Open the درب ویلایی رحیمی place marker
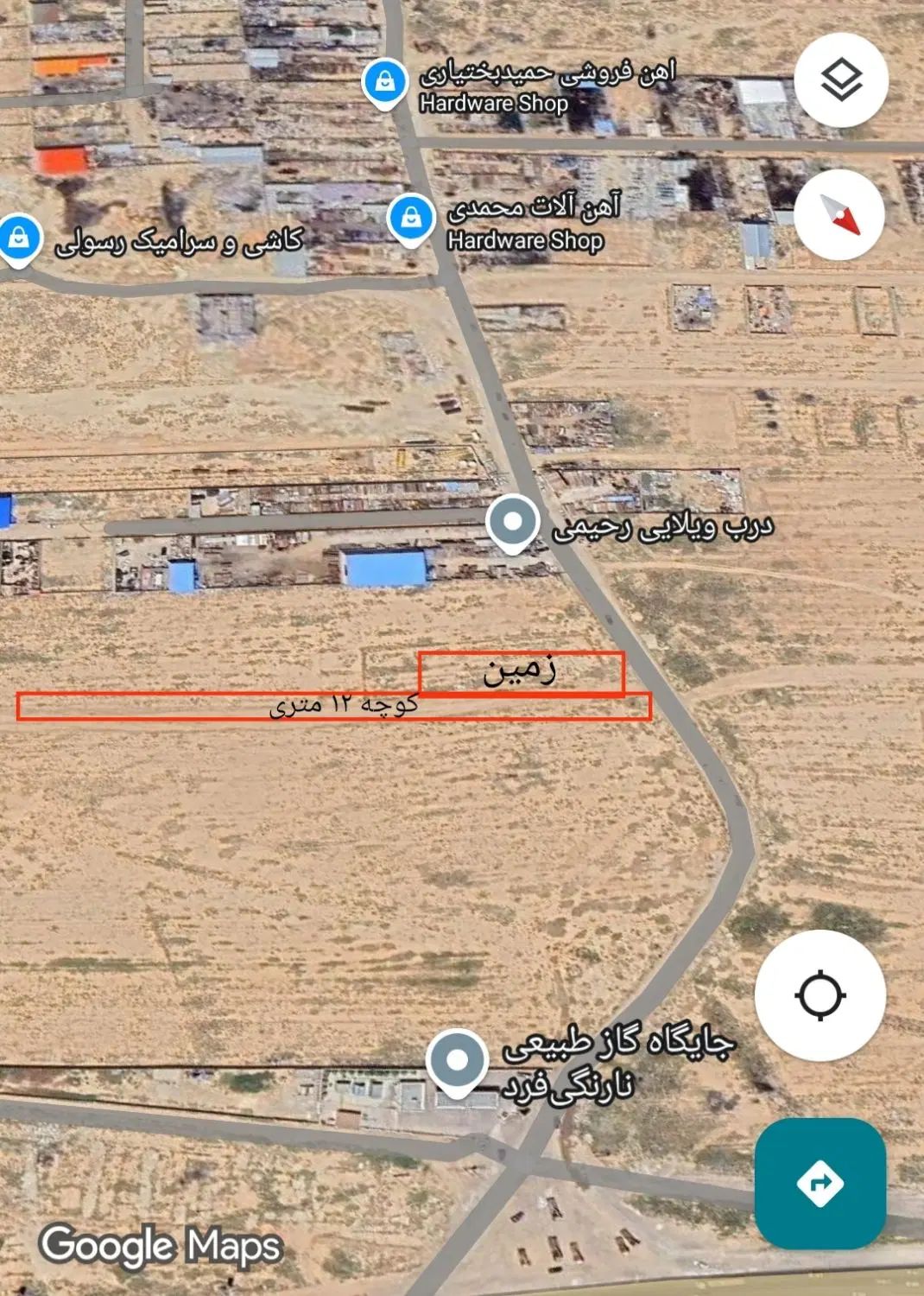 click(512, 523)
